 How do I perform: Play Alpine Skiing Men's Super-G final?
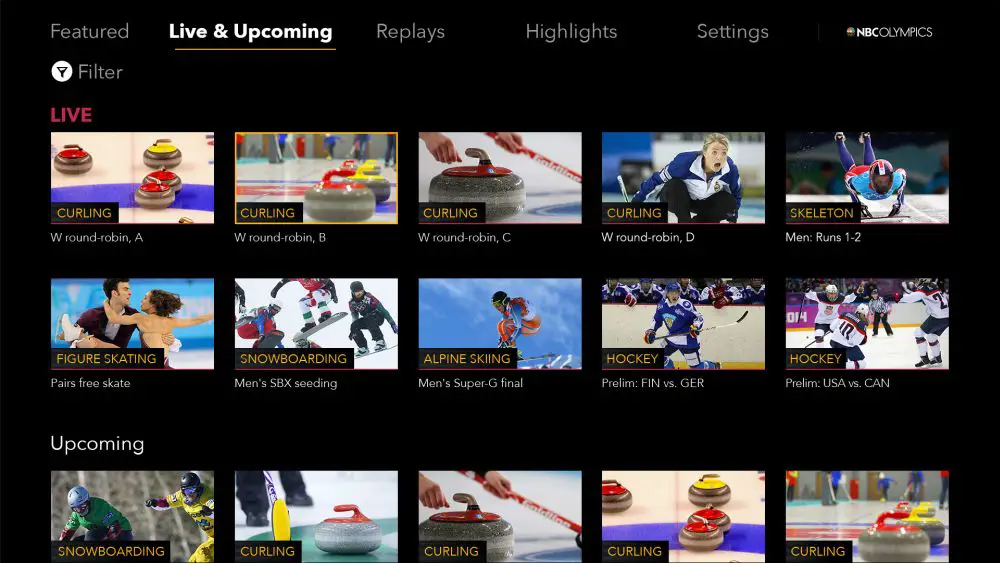pos(500,323)
